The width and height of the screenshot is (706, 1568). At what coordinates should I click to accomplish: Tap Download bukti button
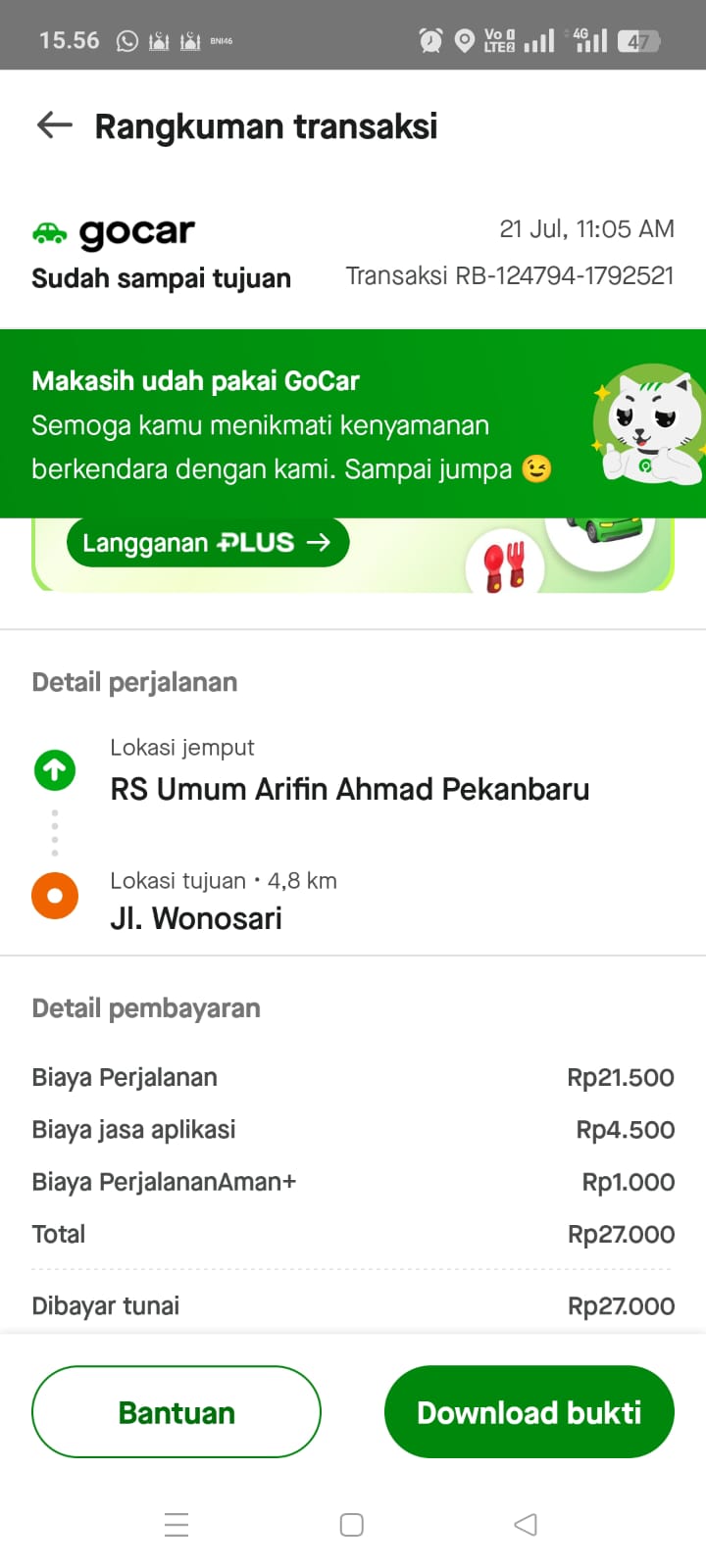pos(529,1412)
